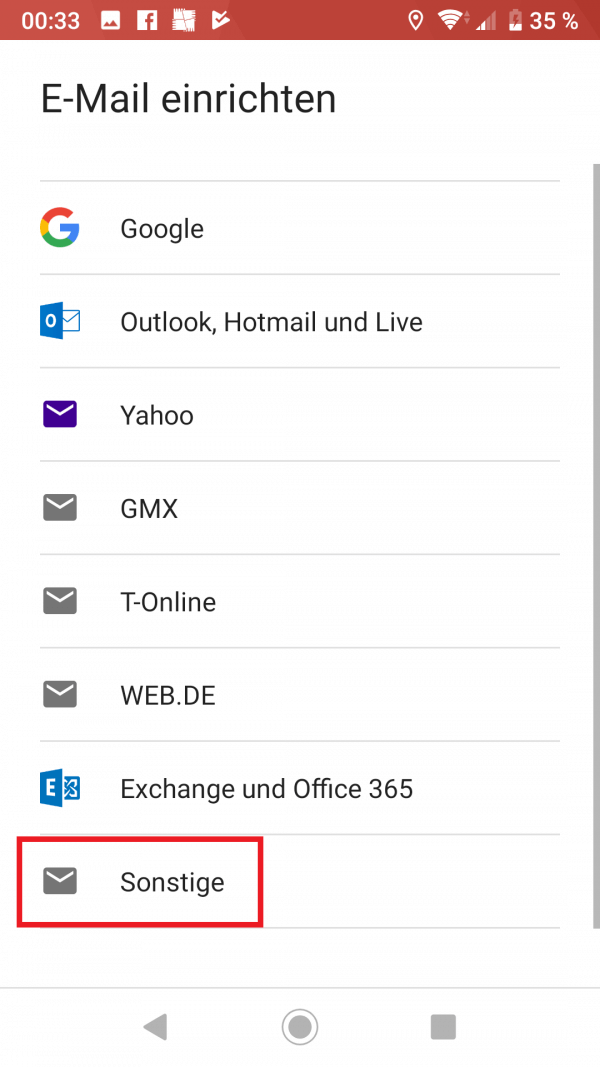Tap Sonstige to add another account
The height and width of the screenshot is (1067, 600).
[299, 881]
